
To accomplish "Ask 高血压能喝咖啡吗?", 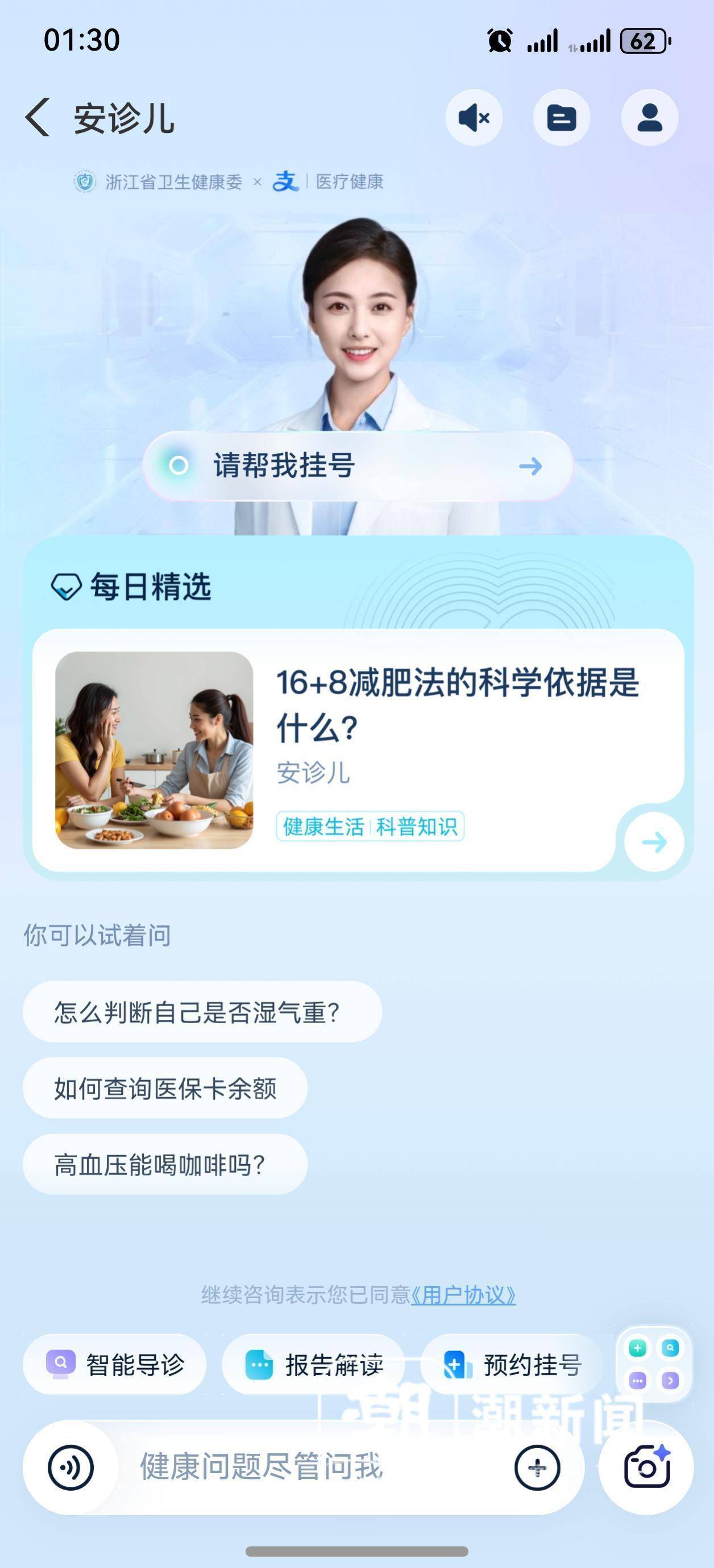I will pos(165,1165).
